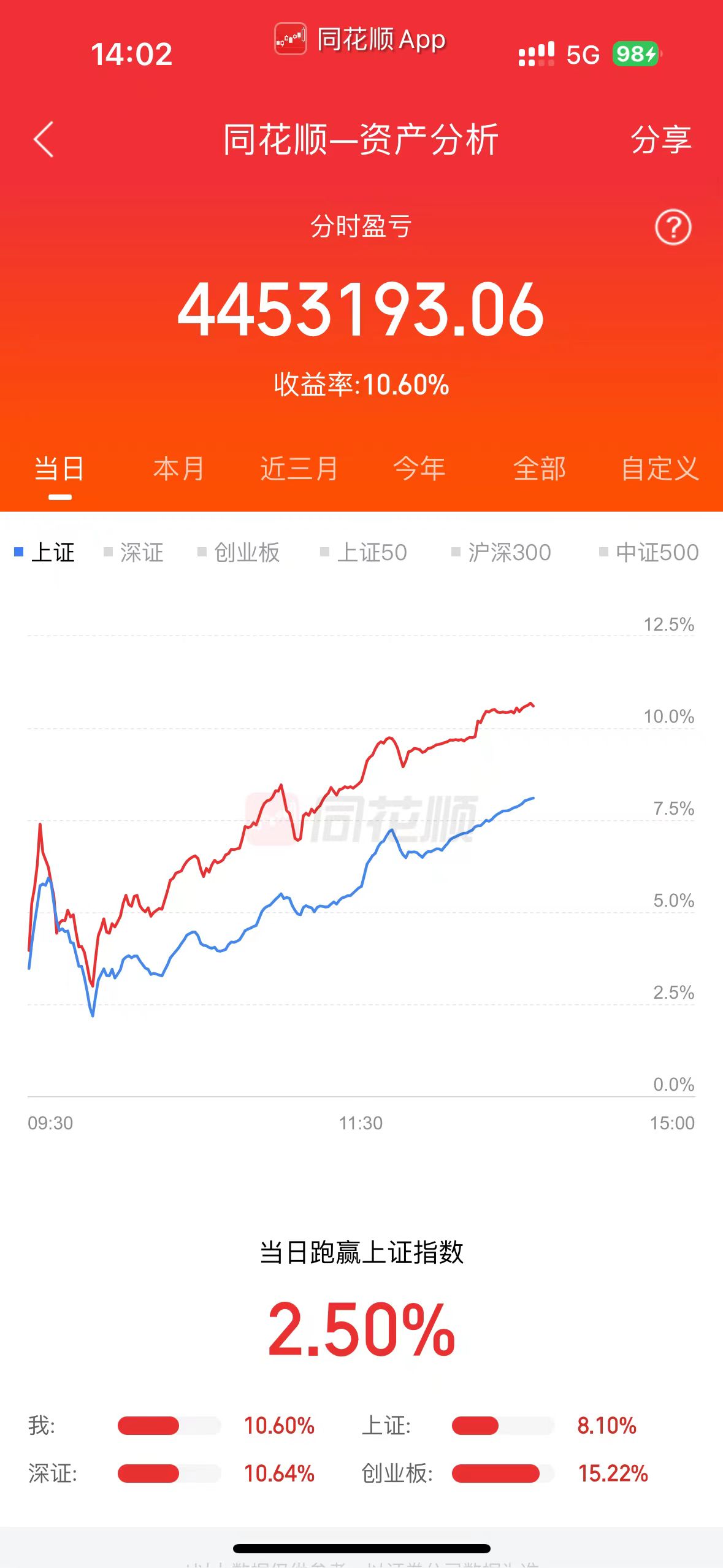Image resolution: width=723 pixels, height=1568 pixels.
Task: Open the 全部 tab
Action: [x=540, y=469]
